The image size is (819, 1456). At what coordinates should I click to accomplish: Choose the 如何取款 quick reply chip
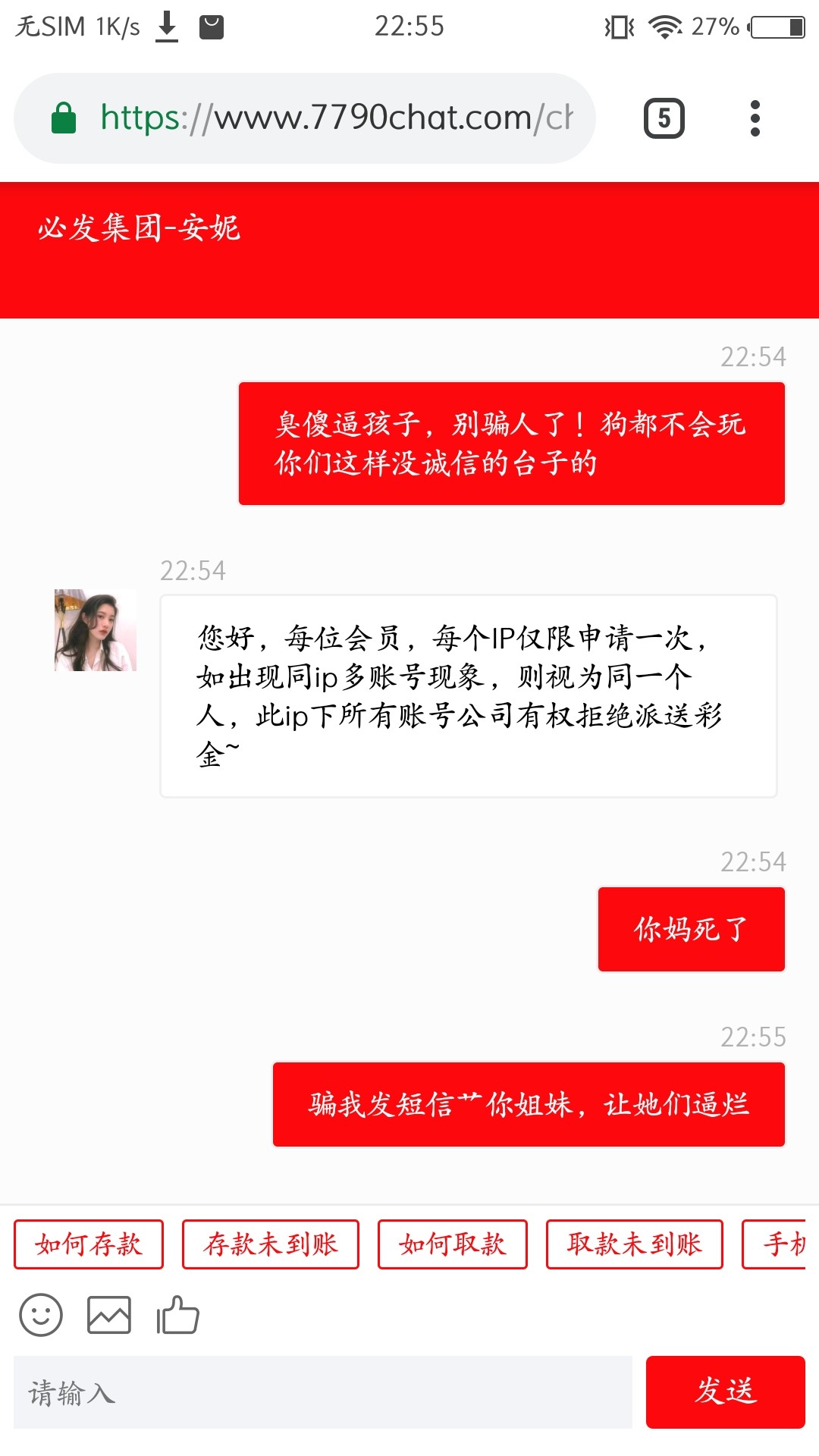[453, 1244]
